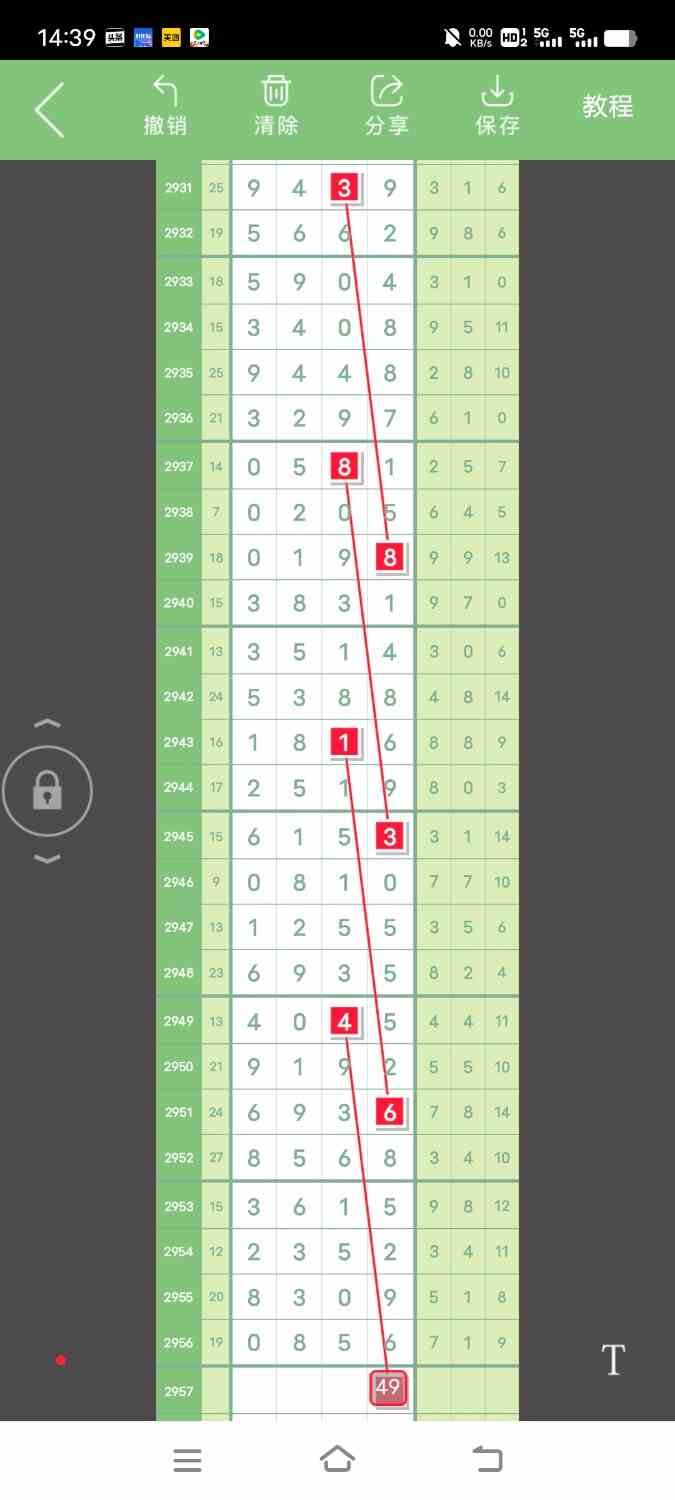
Task: Open the system recent apps menu
Action: coord(187,1460)
